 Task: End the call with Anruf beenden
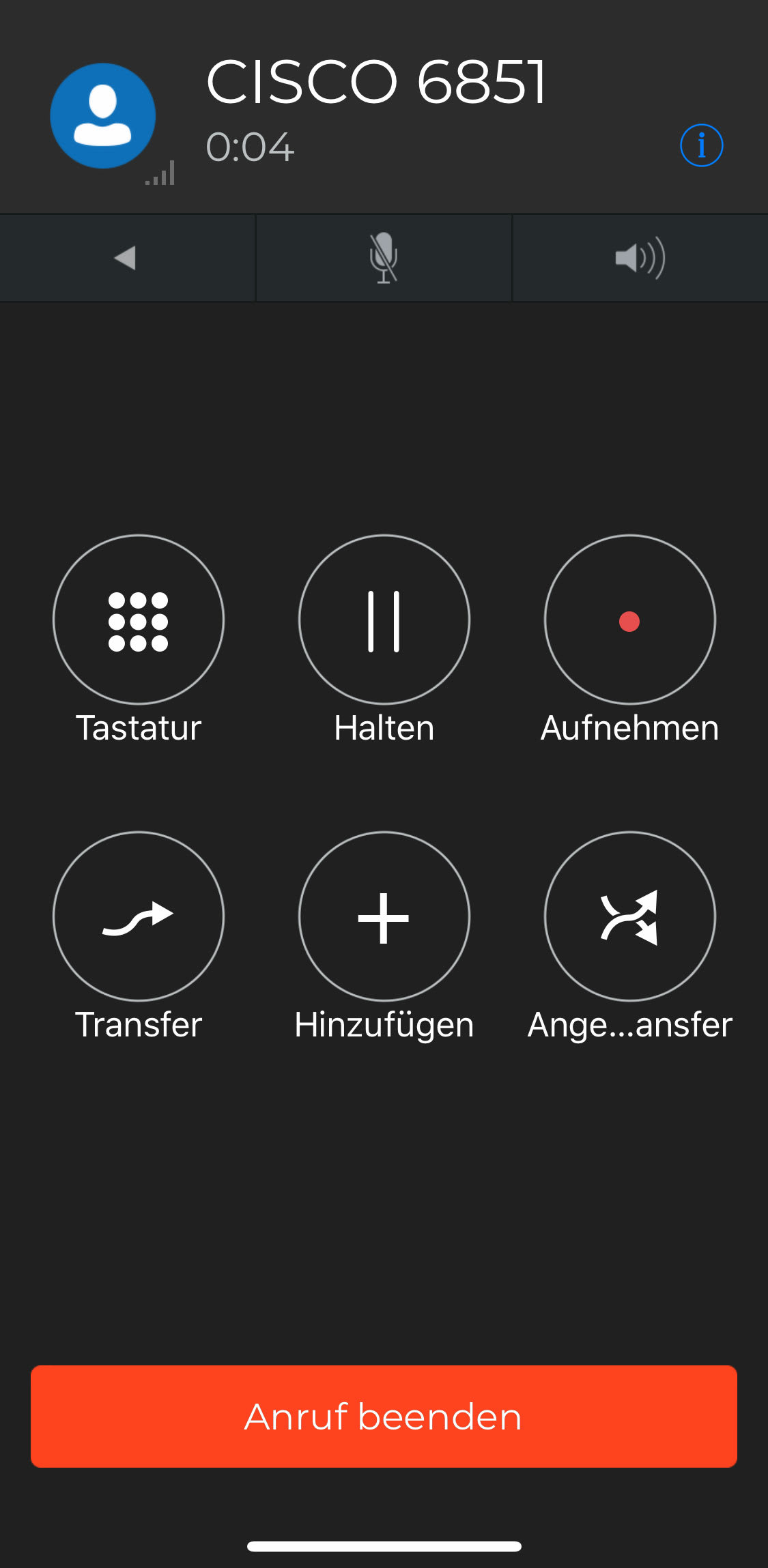pyautogui.click(x=384, y=1416)
